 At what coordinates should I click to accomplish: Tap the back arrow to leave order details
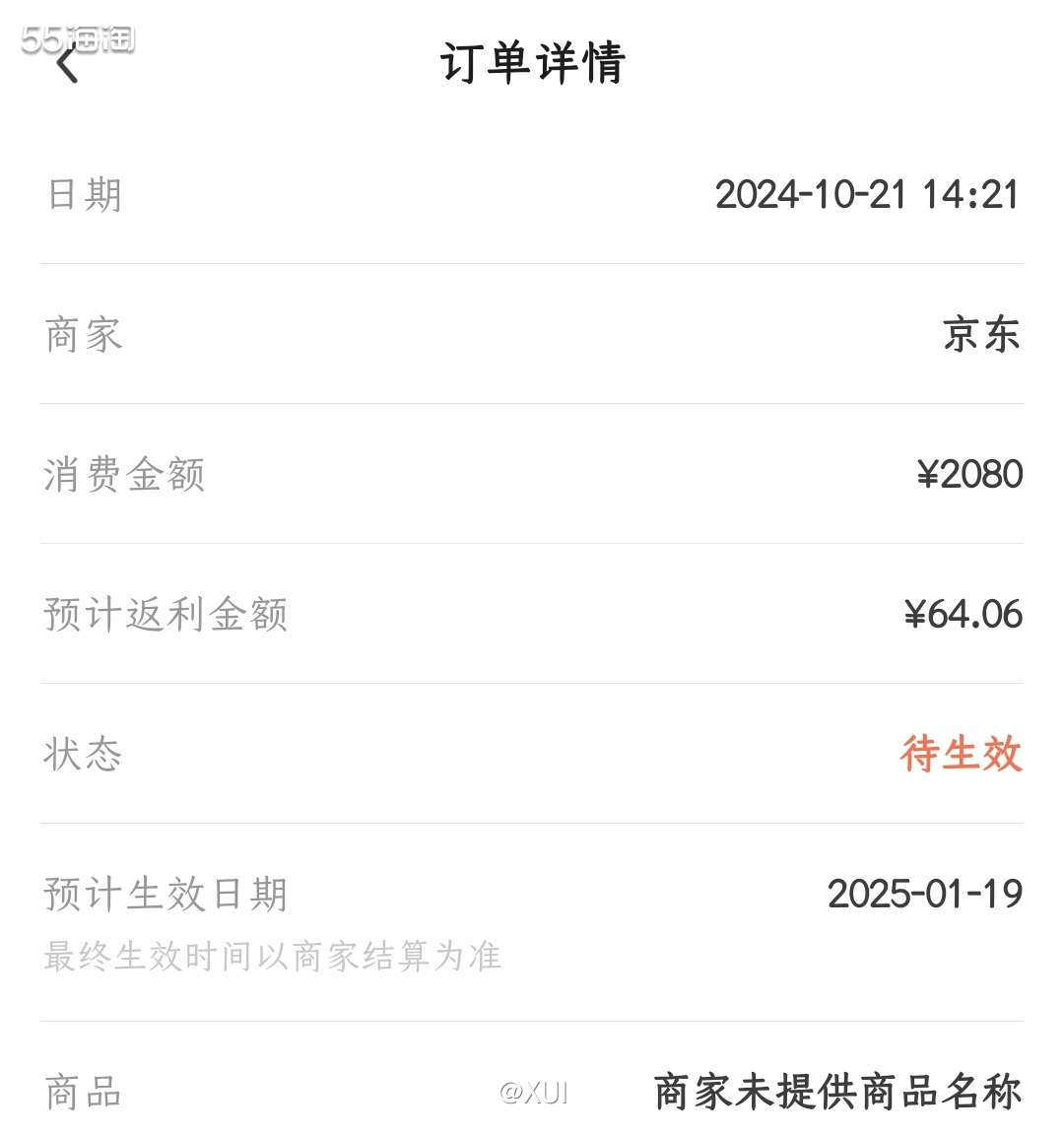tap(67, 66)
